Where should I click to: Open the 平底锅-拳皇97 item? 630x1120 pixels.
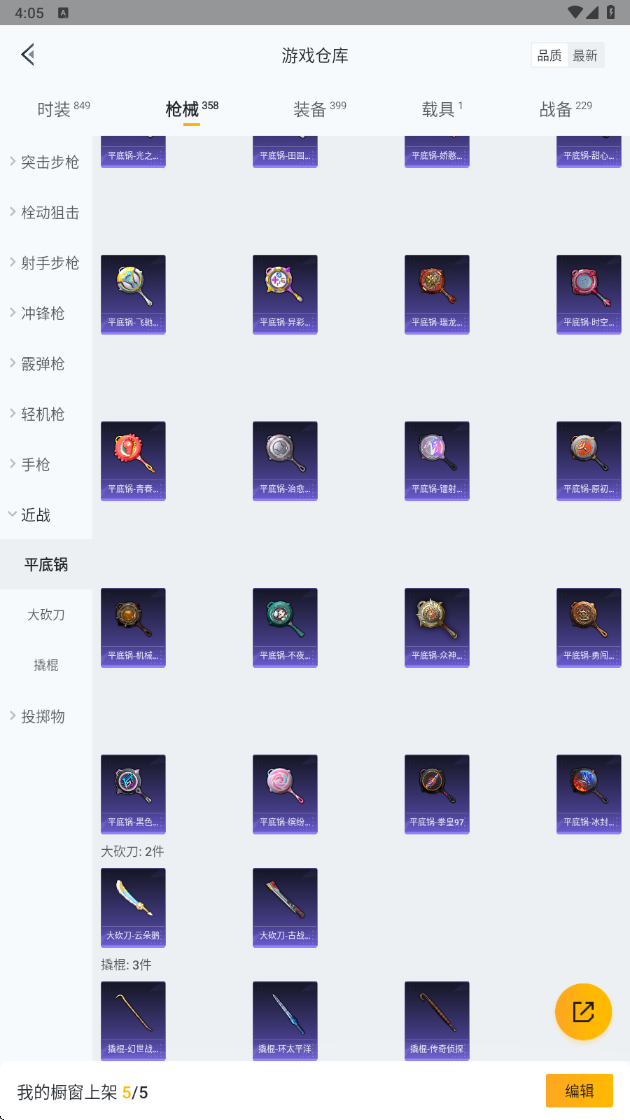click(x=437, y=794)
